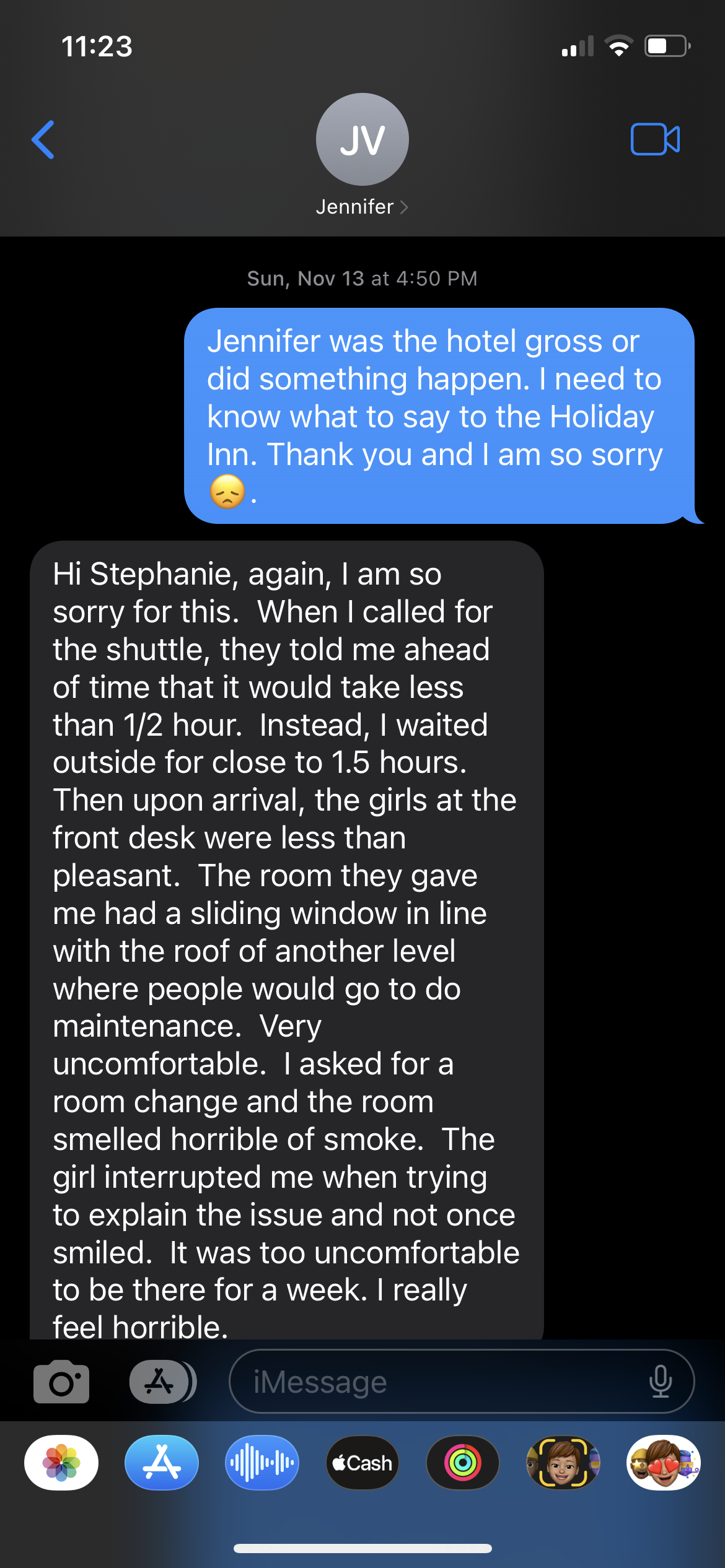Viewport: 725px width, 1568px height.
Task: Tap the 11:23 clock in status bar
Action: tap(96, 45)
